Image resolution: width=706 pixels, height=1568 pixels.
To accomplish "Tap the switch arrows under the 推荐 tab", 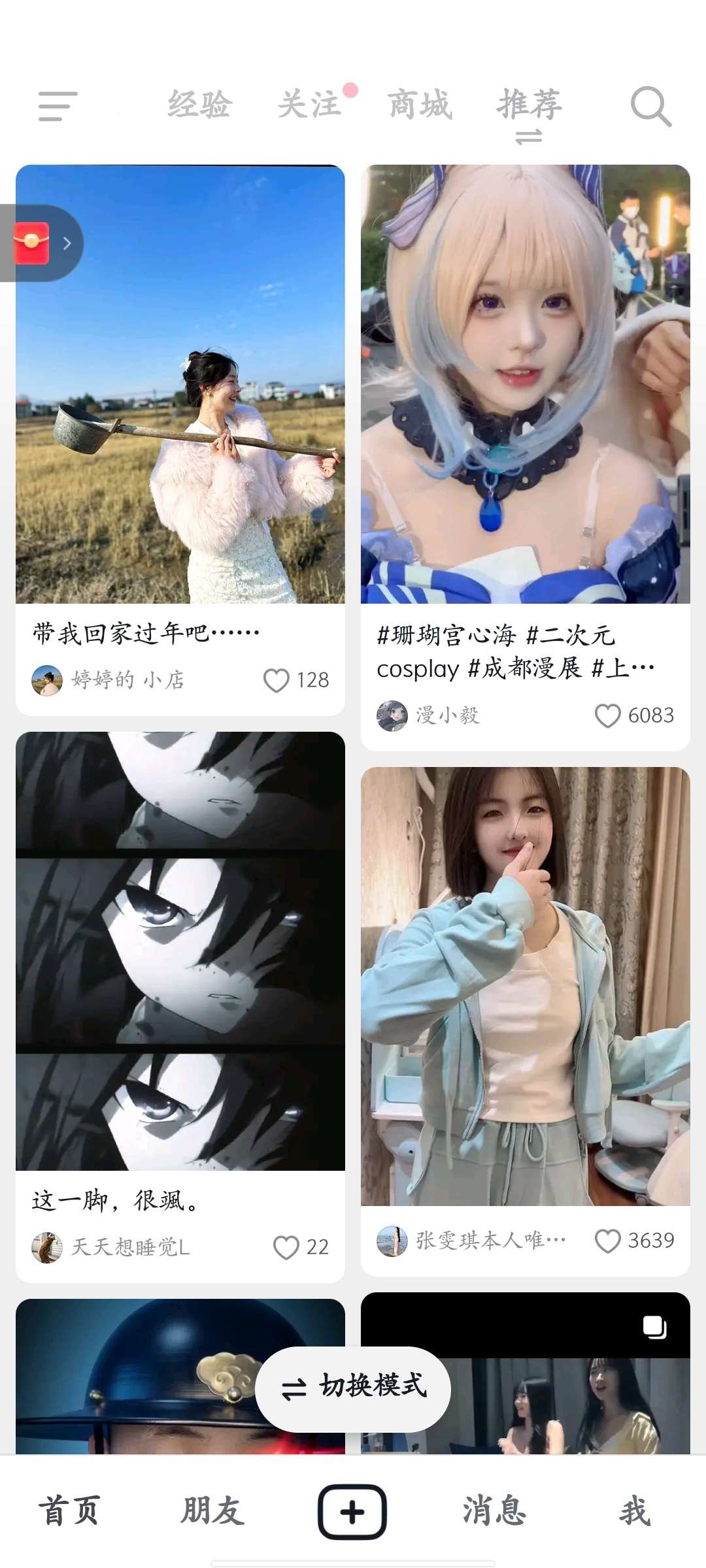I will point(529,137).
